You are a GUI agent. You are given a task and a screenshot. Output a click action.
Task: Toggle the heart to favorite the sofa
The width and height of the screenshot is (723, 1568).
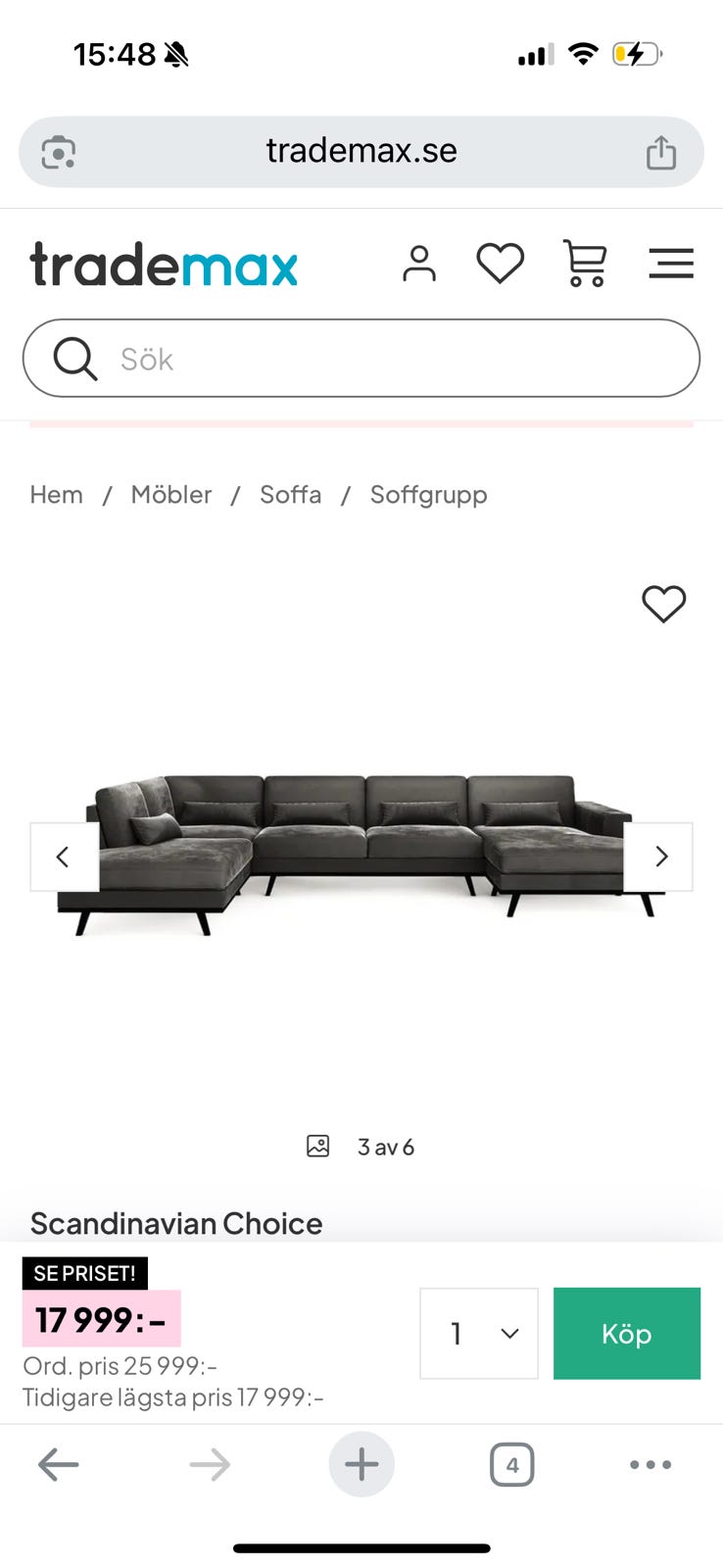[664, 605]
